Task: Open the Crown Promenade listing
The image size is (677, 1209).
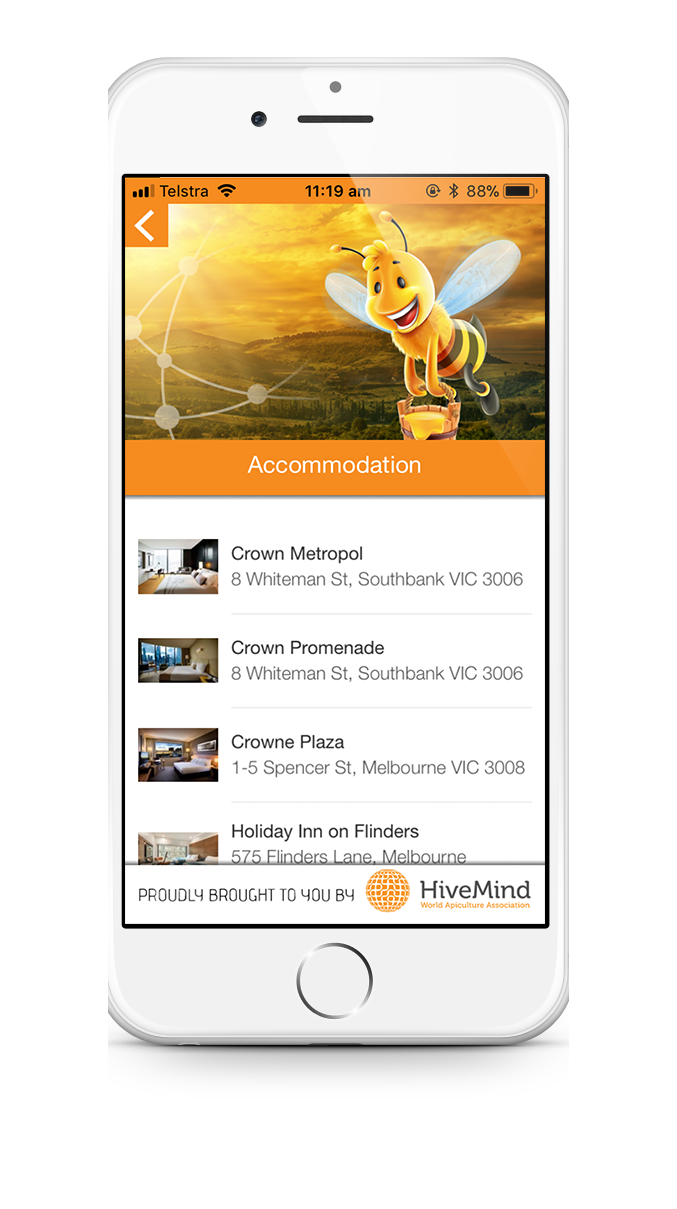Action: (x=335, y=661)
